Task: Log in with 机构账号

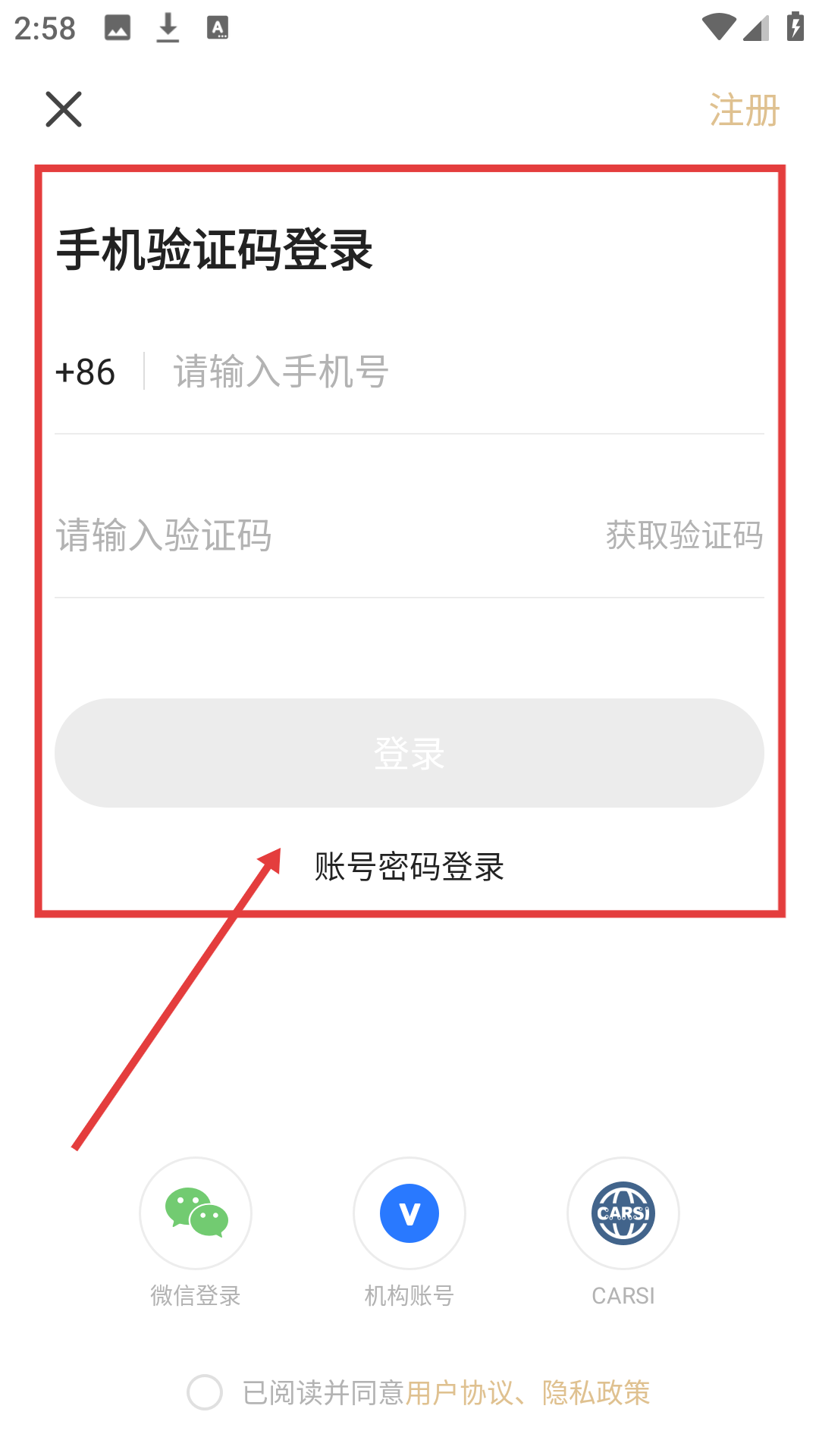Action: tap(409, 1213)
